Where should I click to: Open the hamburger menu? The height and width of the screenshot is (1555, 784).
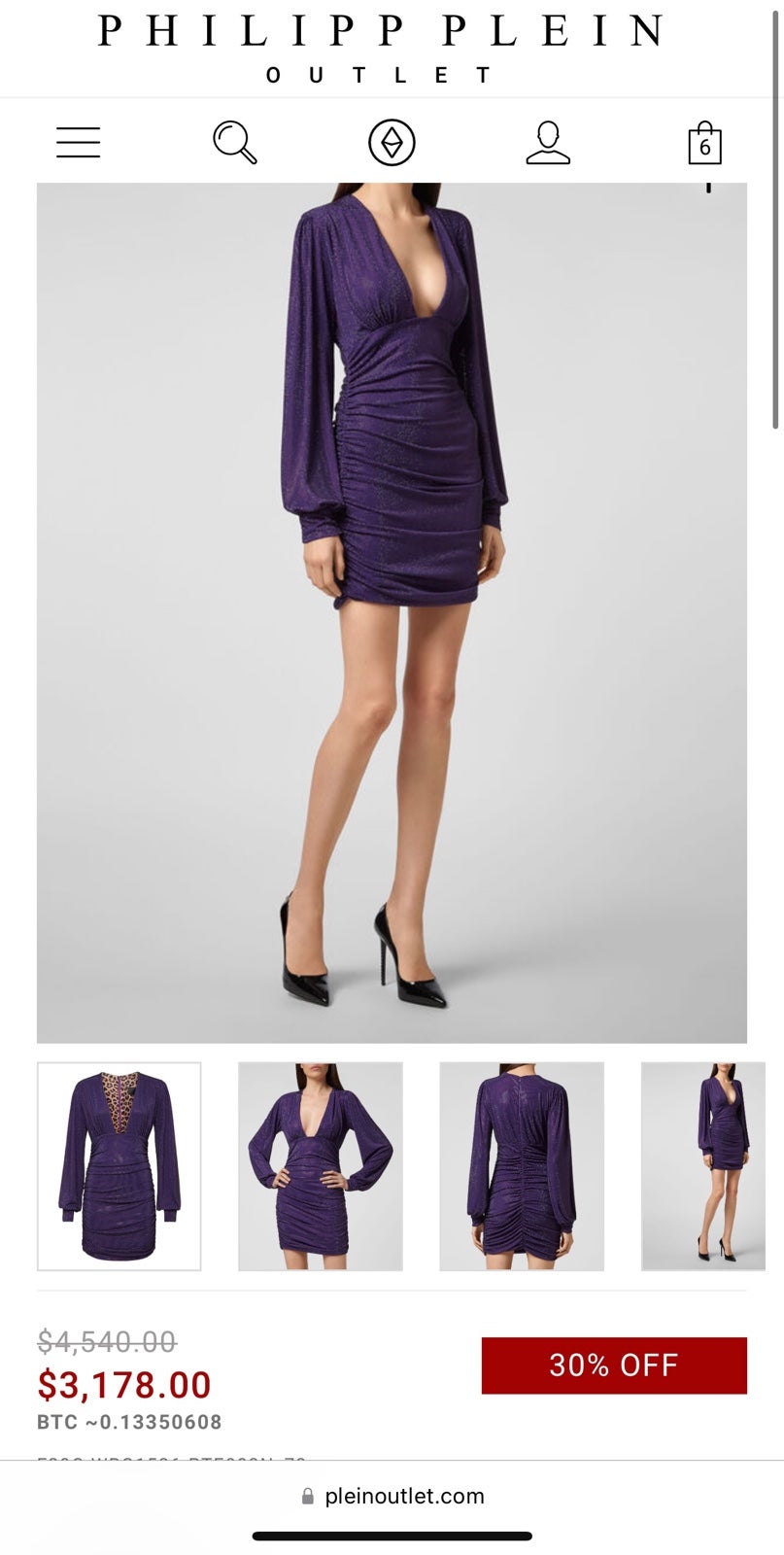[78, 143]
